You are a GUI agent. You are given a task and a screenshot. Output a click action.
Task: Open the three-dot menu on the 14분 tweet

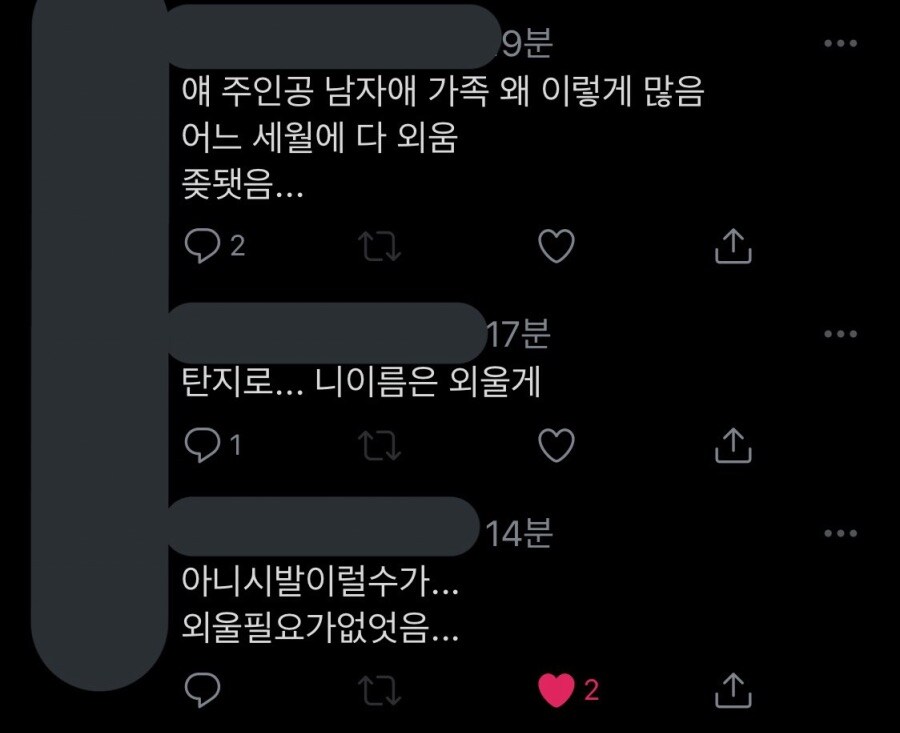[840, 534]
